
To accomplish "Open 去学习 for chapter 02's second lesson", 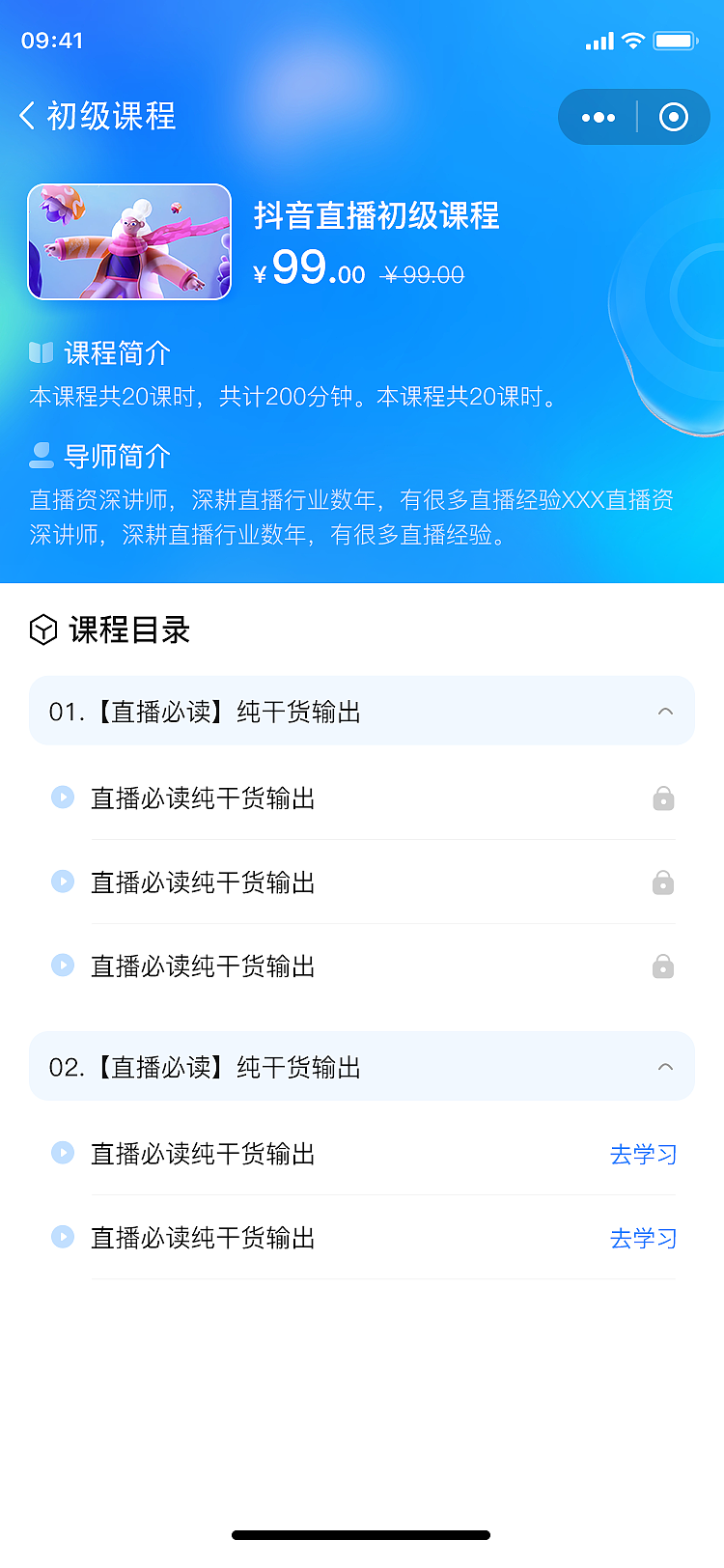I will pyautogui.click(x=643, y=1237).
